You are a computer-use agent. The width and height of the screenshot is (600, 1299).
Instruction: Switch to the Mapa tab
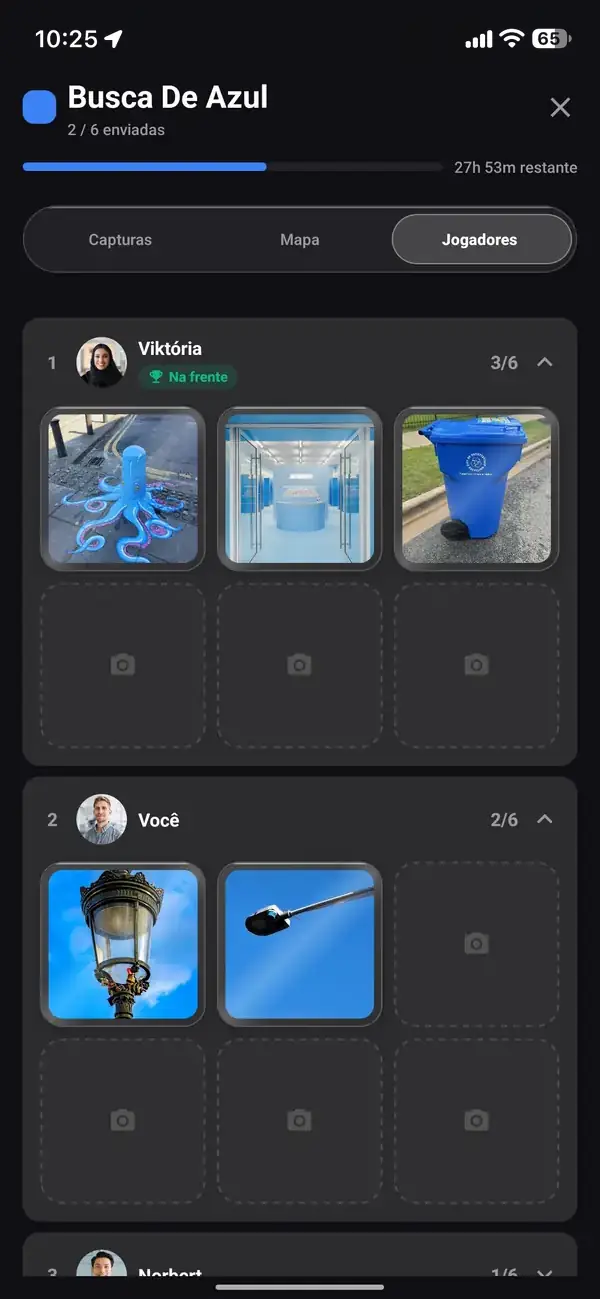[x=300, y=240]
